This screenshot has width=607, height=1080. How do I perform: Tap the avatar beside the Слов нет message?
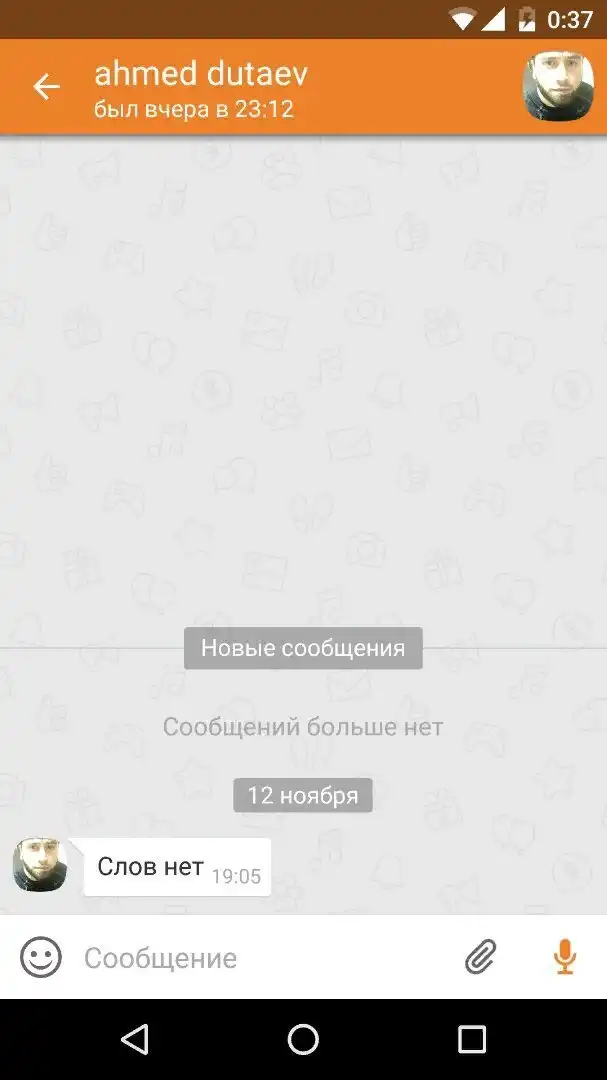click(x=40, y=865)
